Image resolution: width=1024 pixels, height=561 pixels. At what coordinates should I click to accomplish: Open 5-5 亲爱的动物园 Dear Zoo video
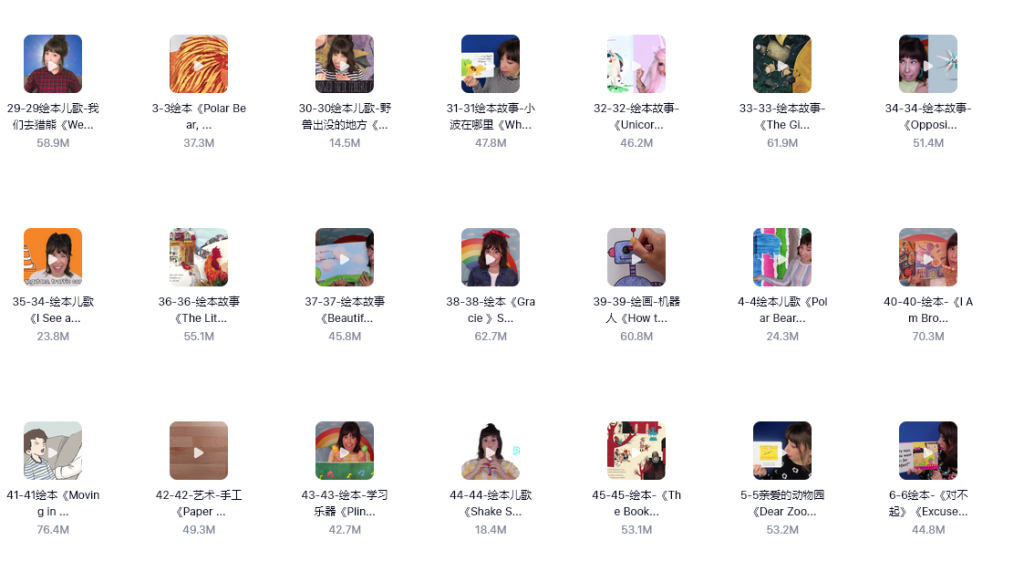[x=782, y=451]
